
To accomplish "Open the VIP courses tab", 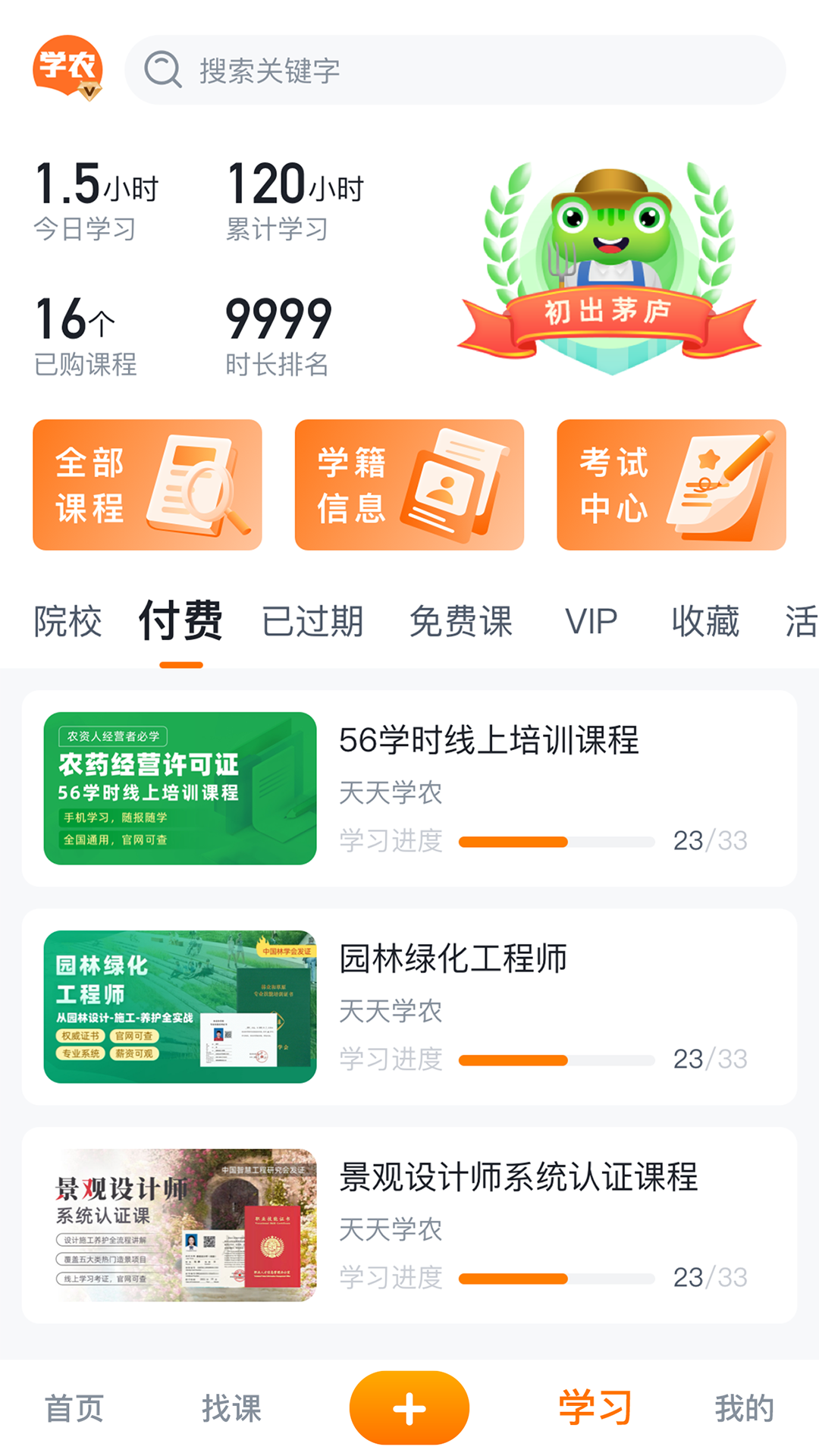I will click(591, 622).
